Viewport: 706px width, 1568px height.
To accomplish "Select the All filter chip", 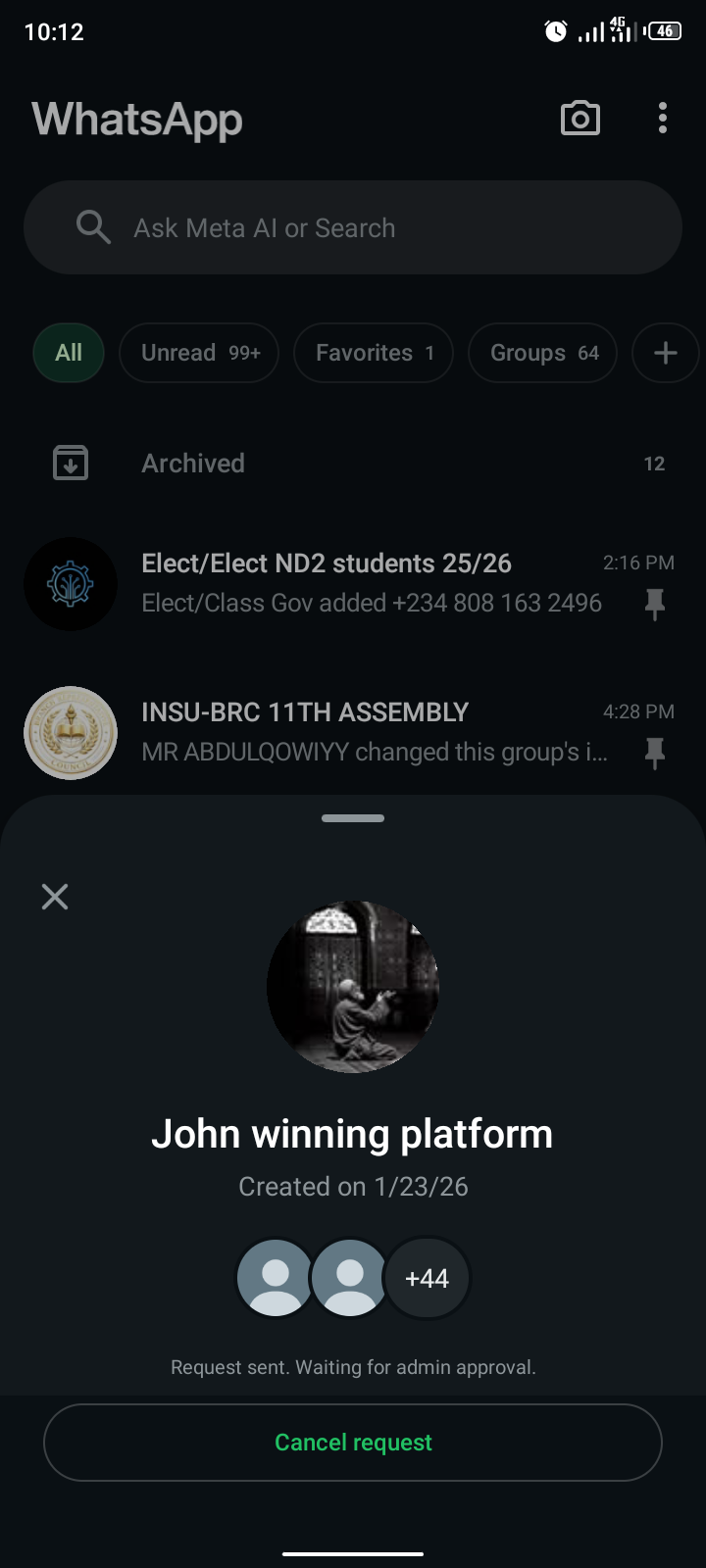I will coord(69,353).
